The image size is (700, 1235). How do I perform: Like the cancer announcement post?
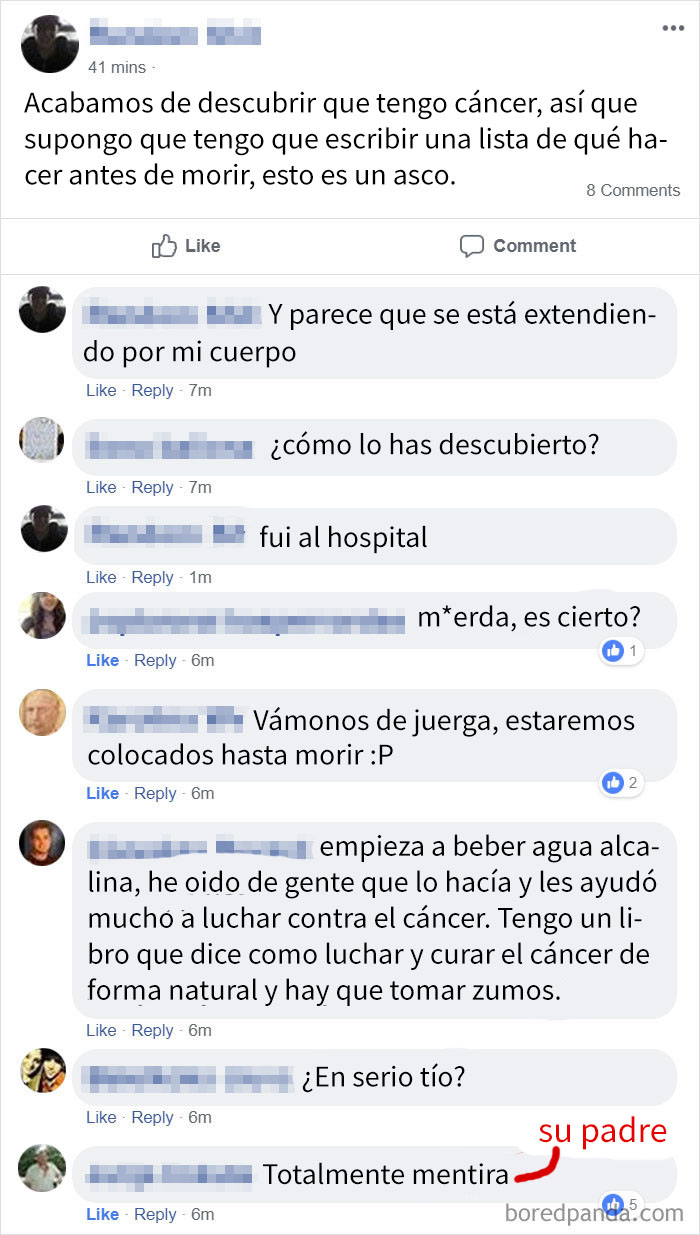(x=186, y=246)
